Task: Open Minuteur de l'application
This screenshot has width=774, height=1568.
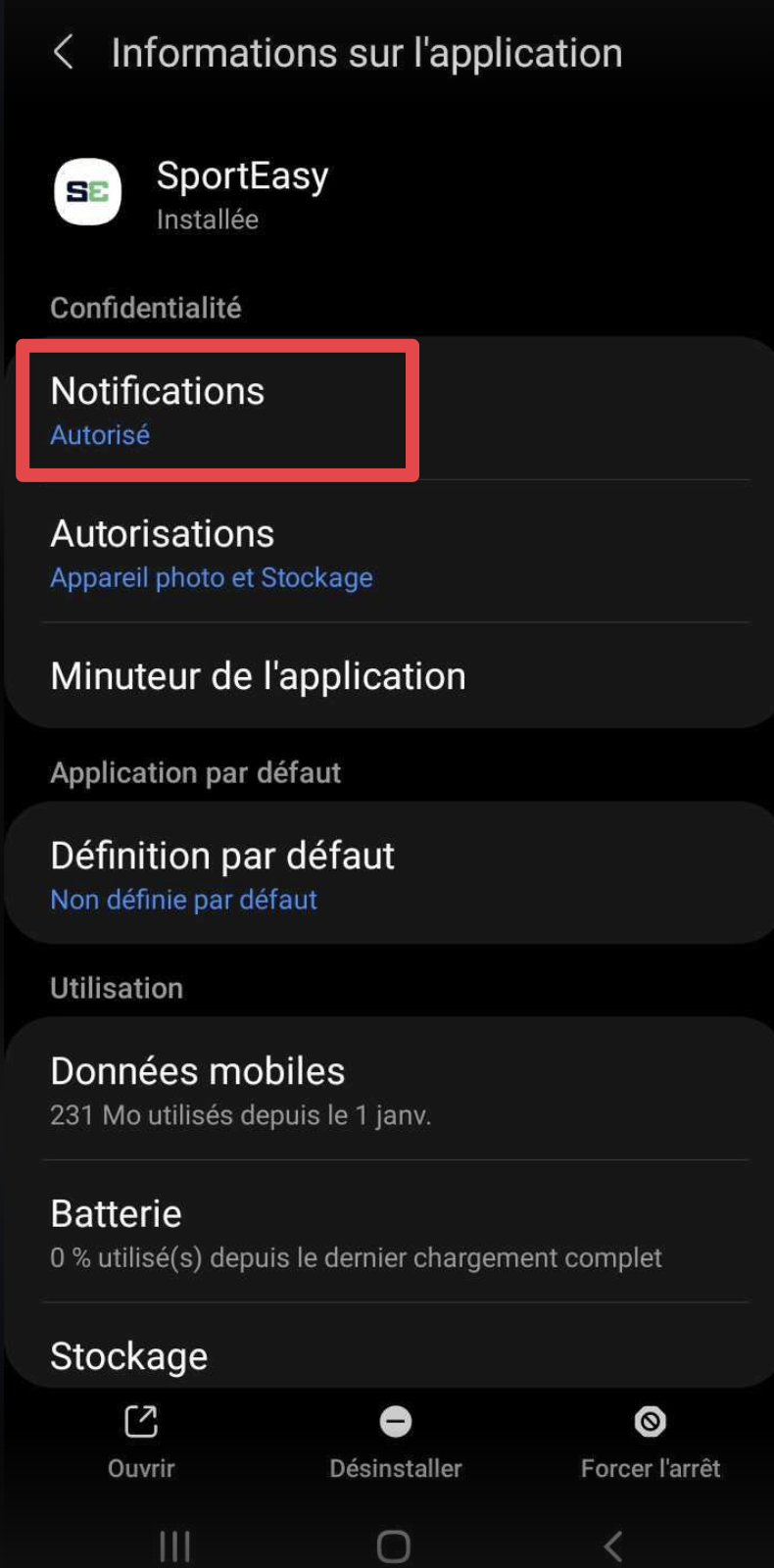Action: [x=389, y=676]
